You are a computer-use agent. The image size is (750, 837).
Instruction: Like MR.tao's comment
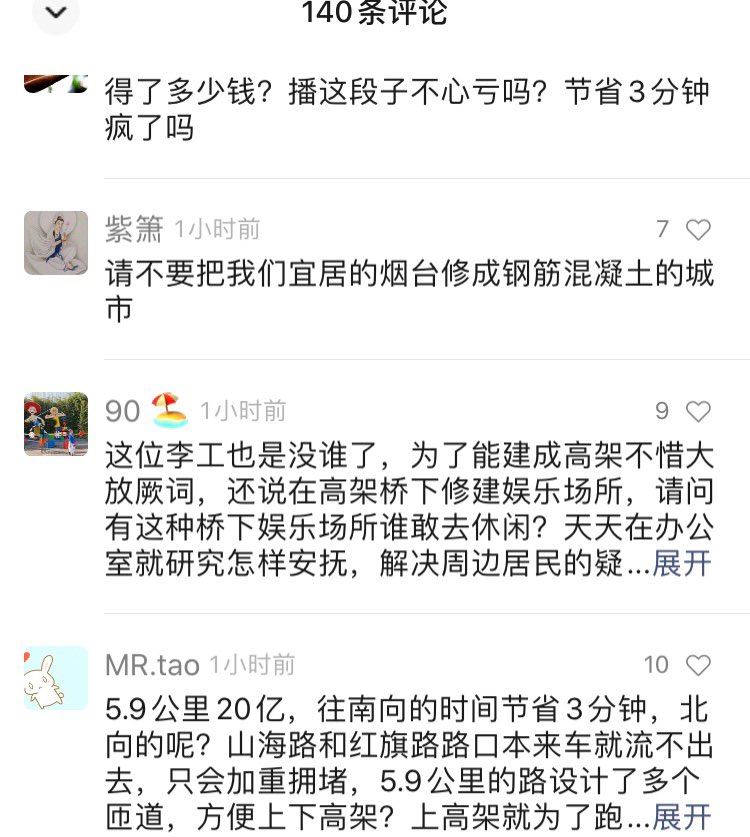(x=698, y=665)
